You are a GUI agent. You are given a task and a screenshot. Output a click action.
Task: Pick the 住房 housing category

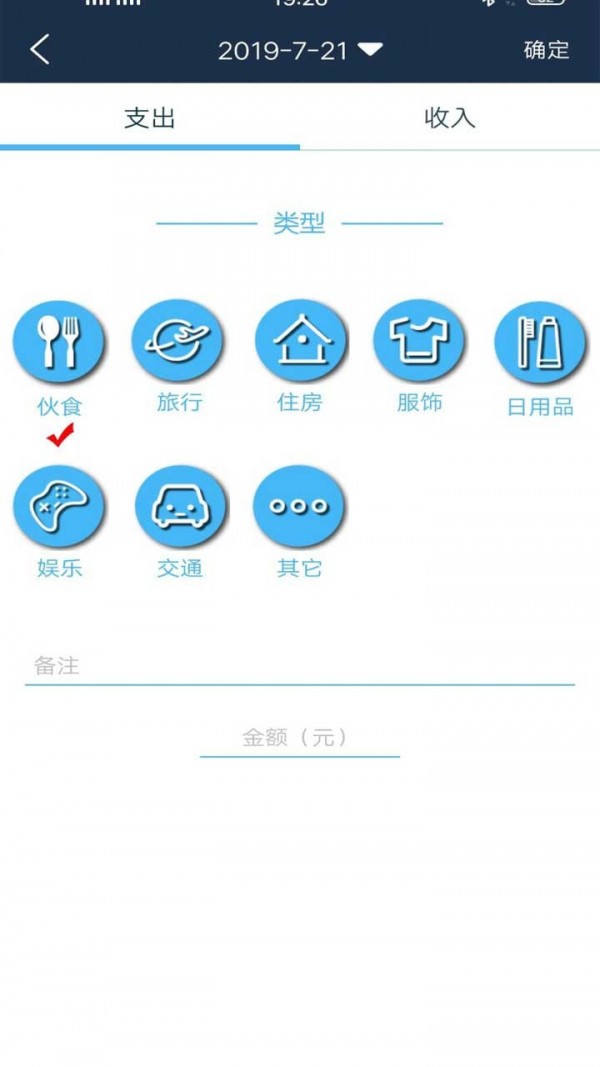pos(300,341)
